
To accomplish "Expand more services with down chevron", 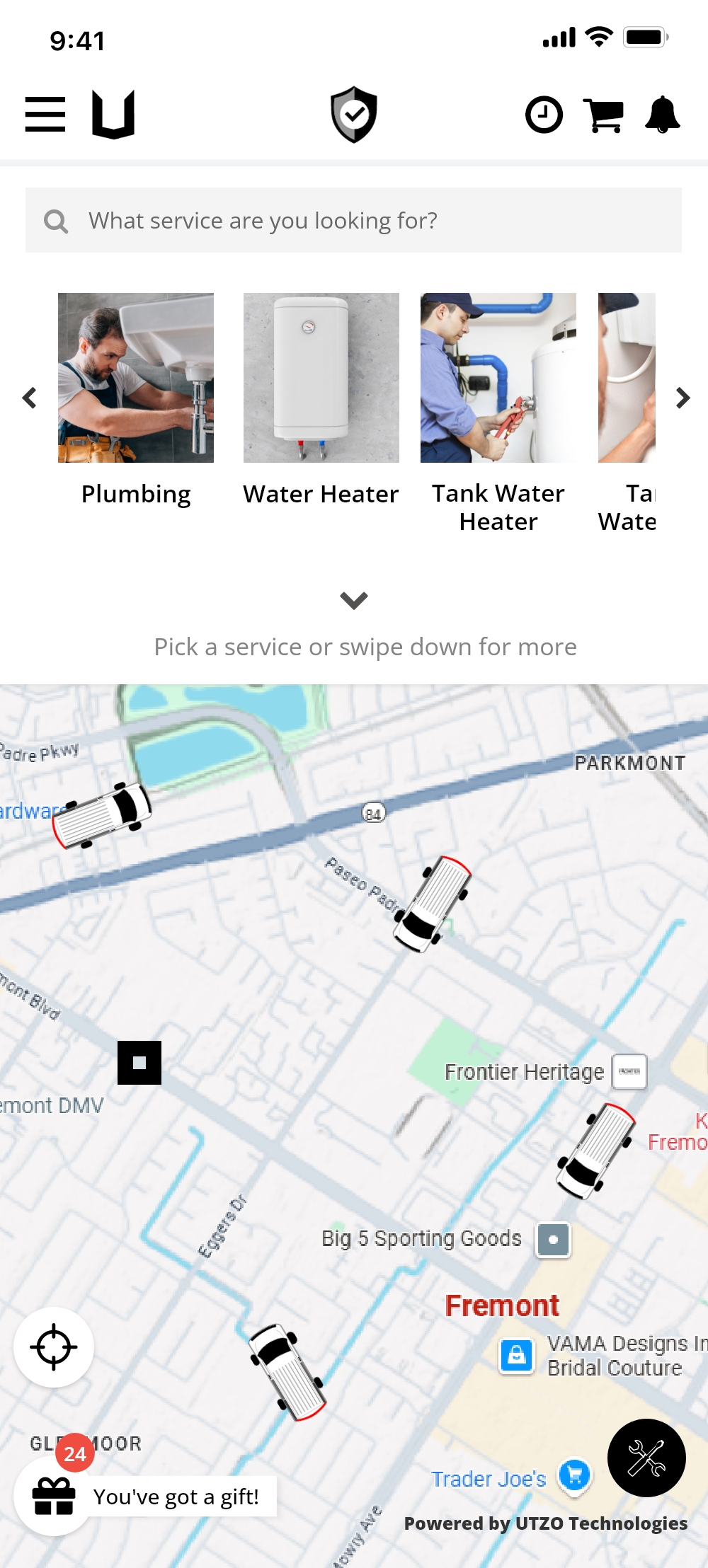I will click(353, 601).
